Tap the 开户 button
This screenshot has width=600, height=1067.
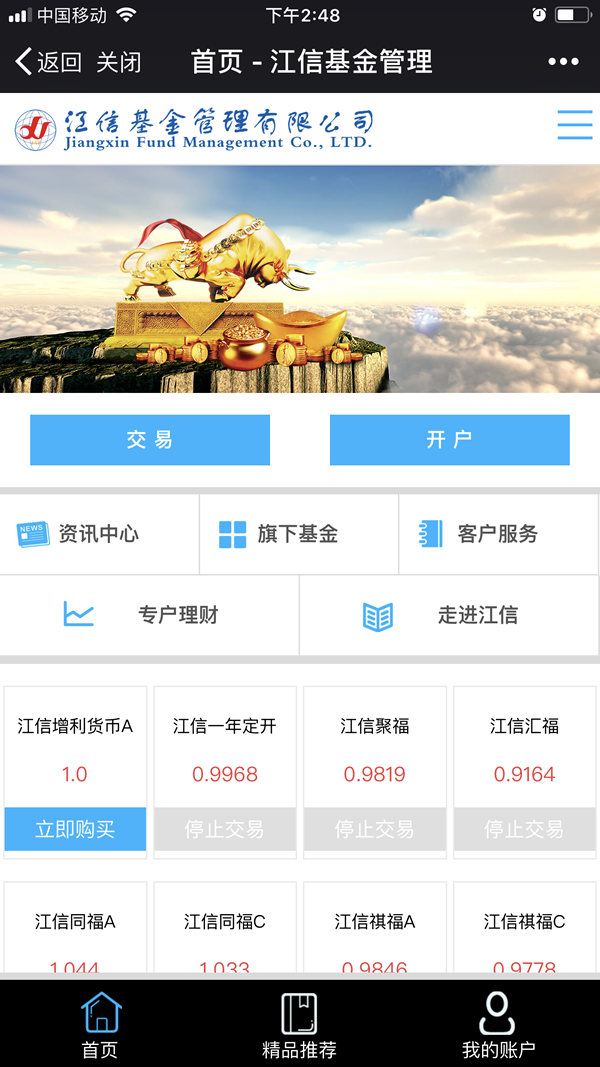pos(450,440)
